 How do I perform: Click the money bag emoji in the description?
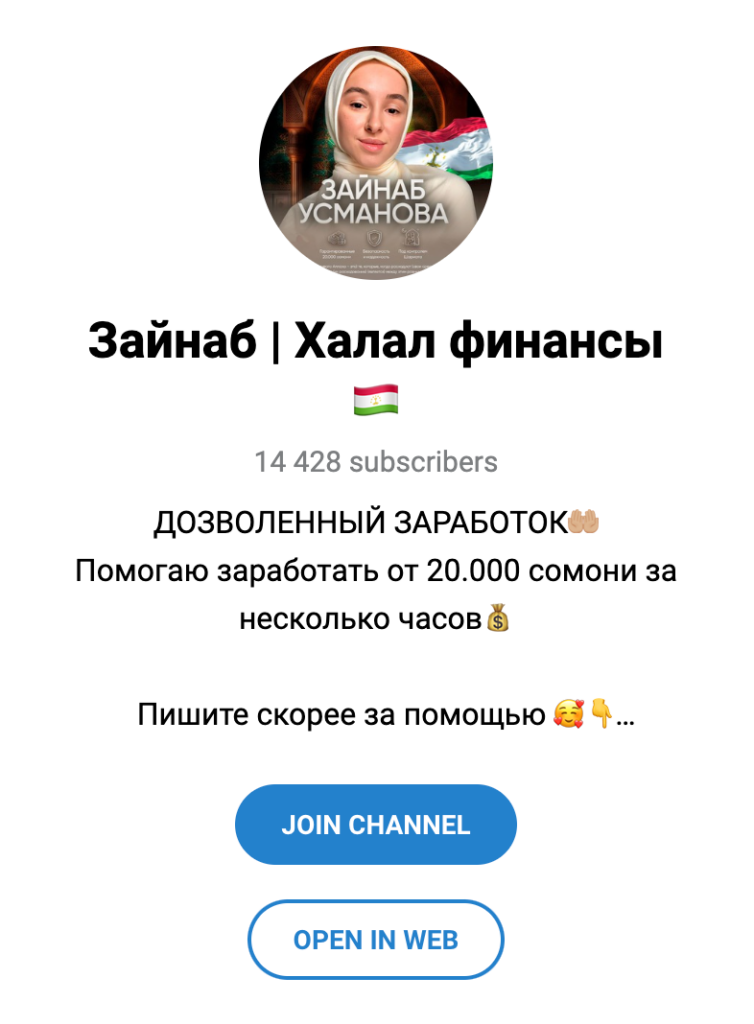(497, 620)
